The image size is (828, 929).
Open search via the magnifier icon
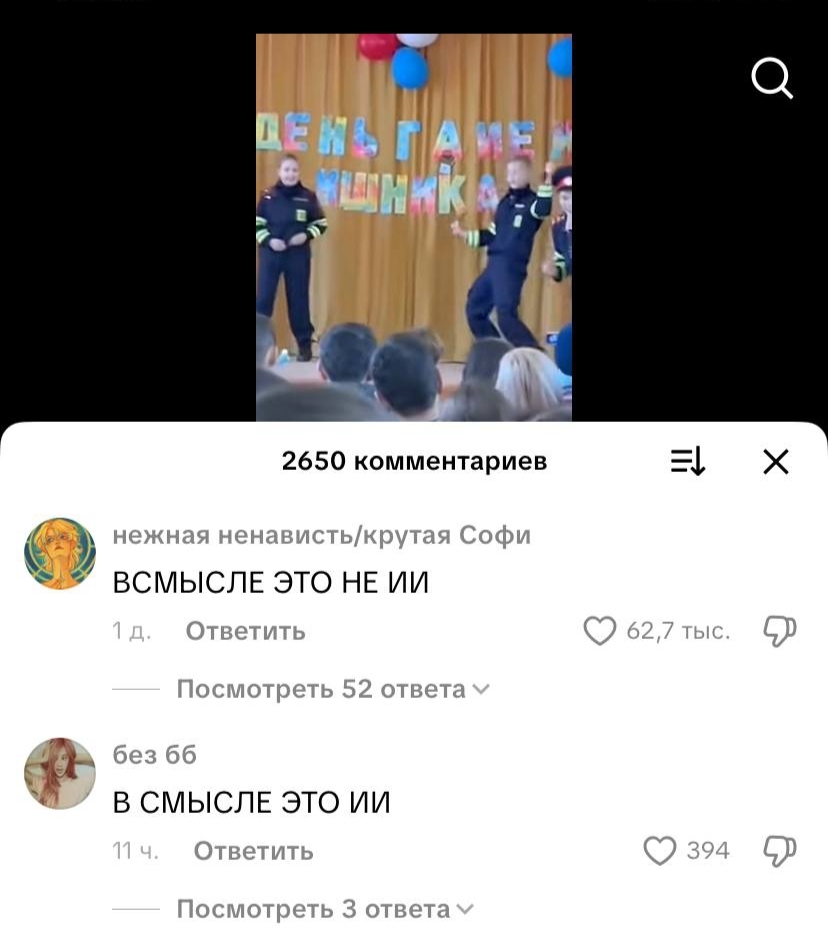pyautogui.click(x=772, y=79)
